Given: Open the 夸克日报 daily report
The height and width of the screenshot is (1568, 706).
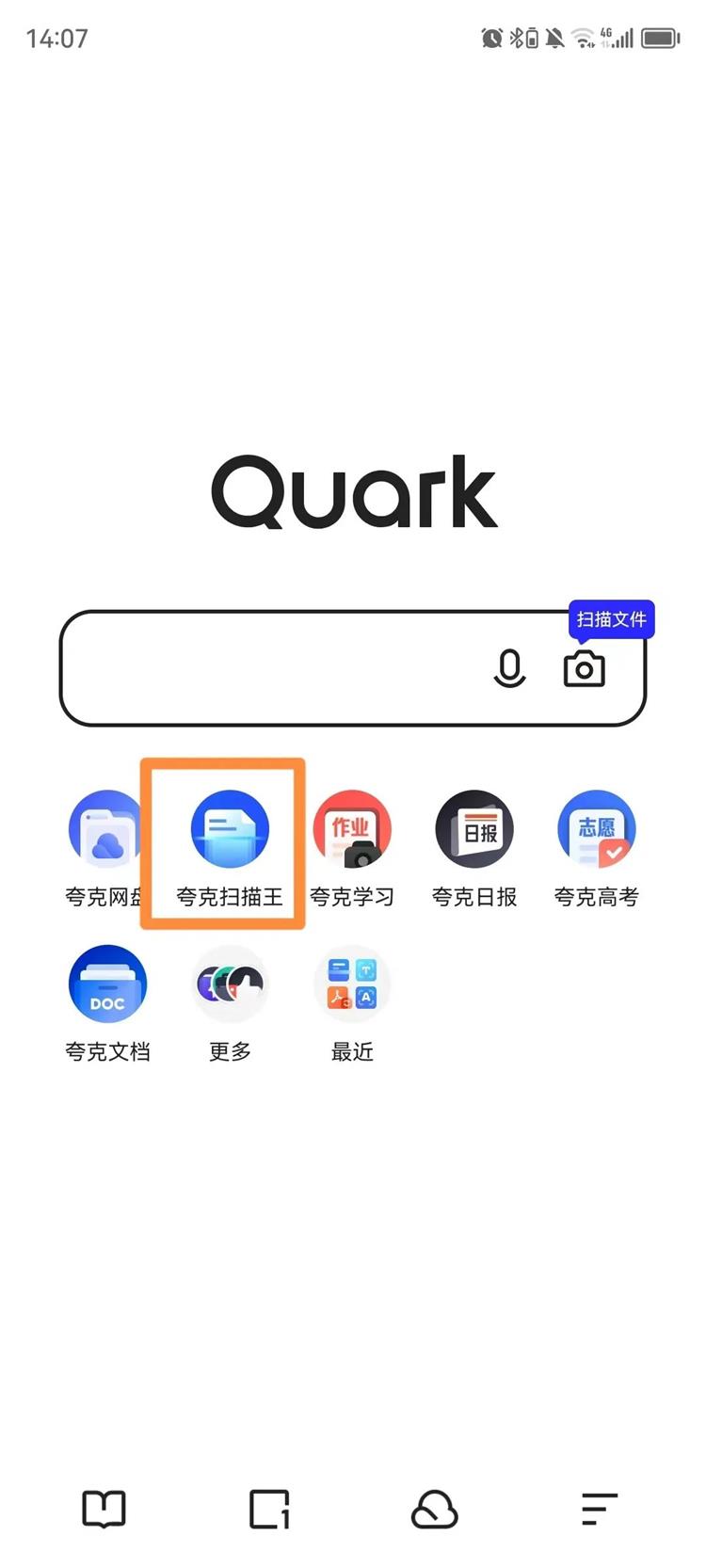Looking at the screenshot, I should coord(475,828).
